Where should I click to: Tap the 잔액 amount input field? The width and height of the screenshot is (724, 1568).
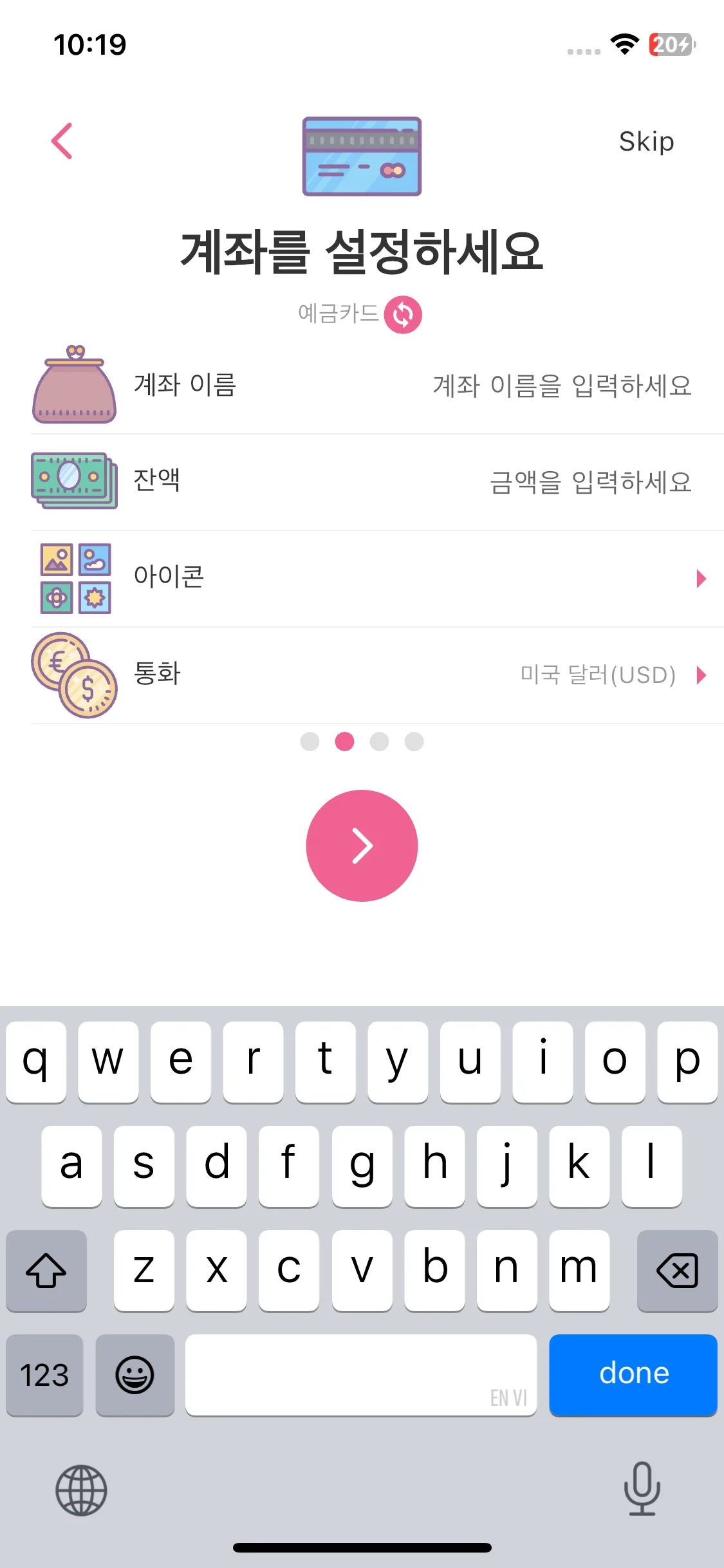click(589, 482)
